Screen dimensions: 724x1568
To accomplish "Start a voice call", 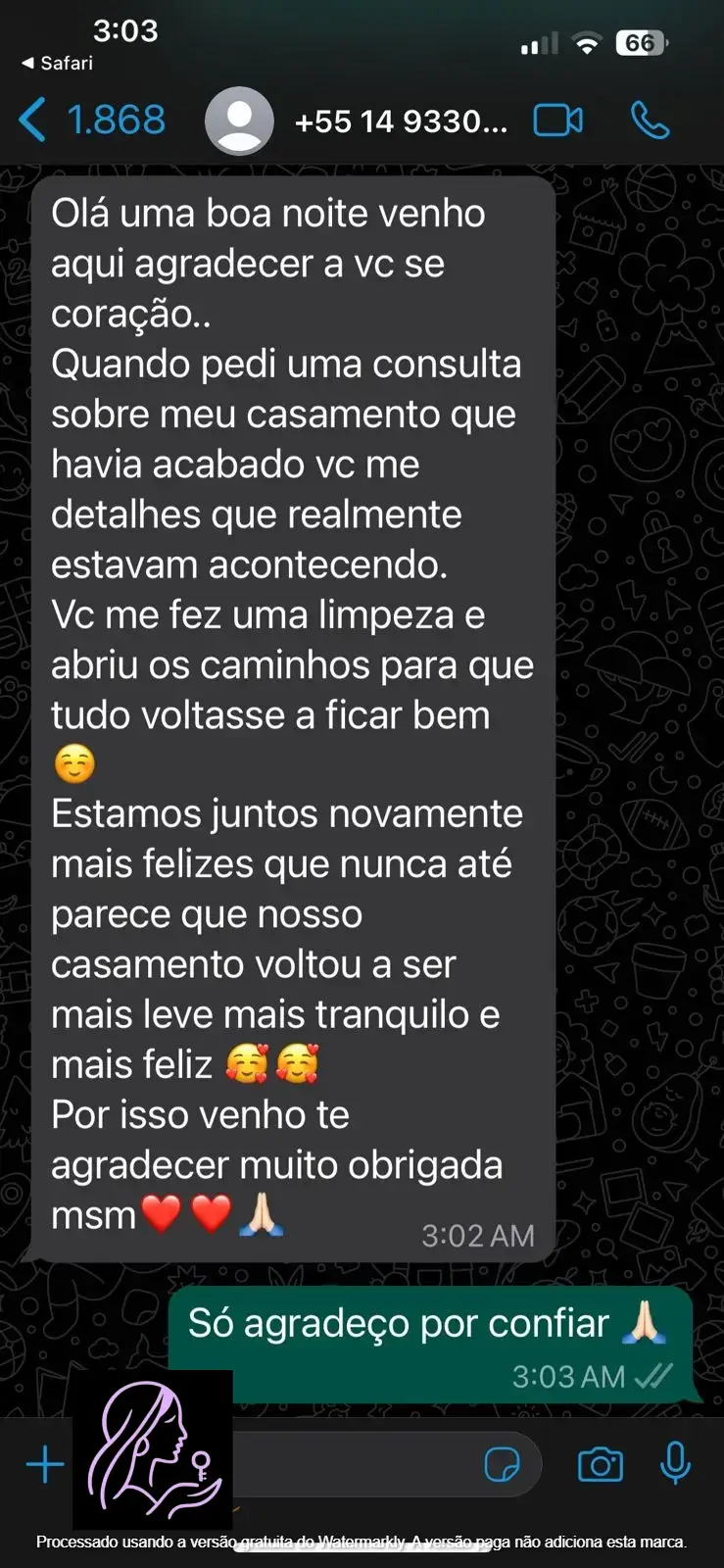I will point(650,121).
